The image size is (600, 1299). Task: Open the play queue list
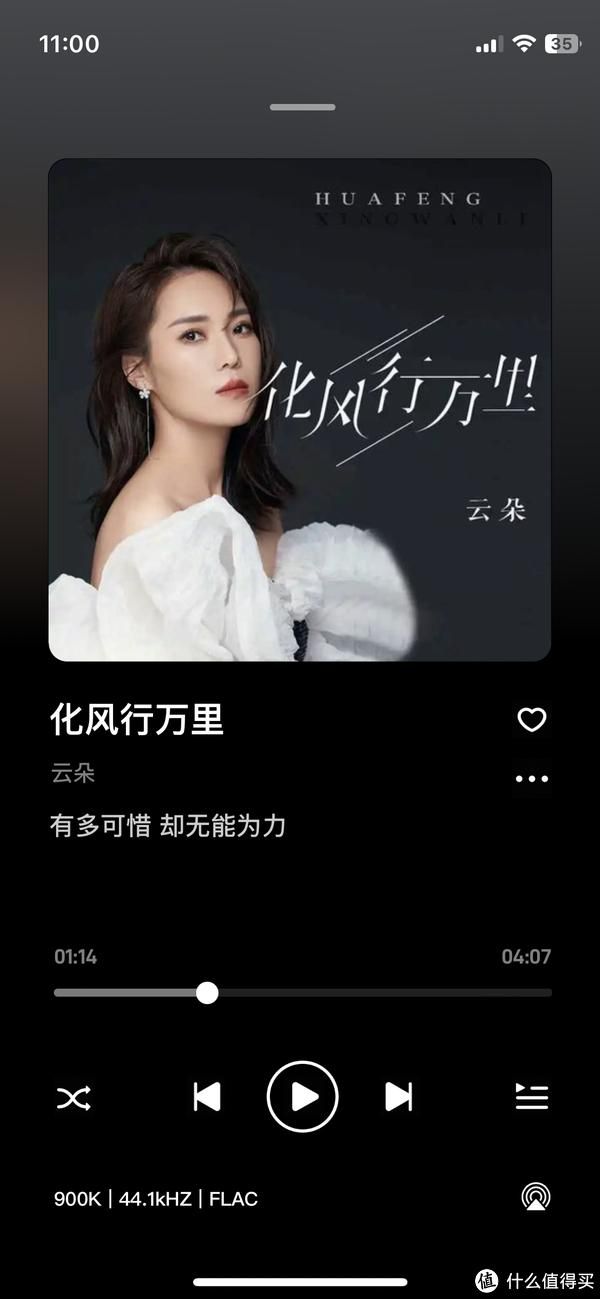531,1097
